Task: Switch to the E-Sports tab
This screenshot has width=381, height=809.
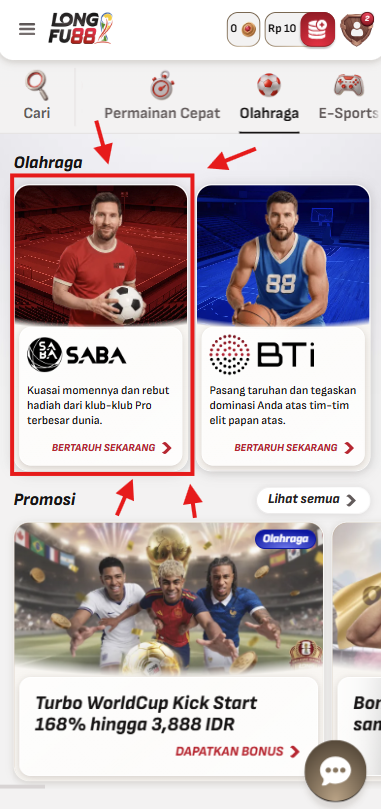Action: pos(348,96)
